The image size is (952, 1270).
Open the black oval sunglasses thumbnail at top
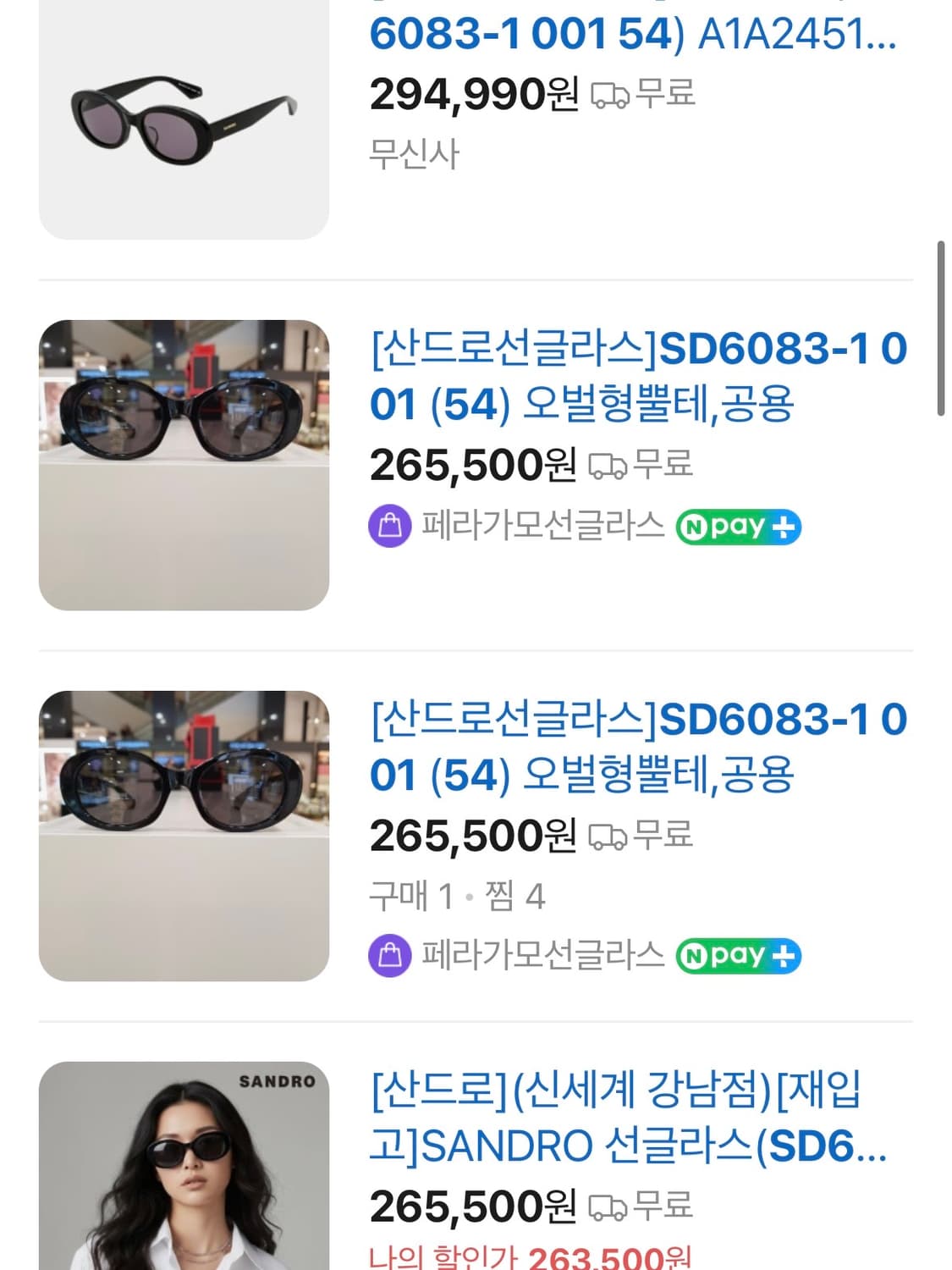coord(183,110)
